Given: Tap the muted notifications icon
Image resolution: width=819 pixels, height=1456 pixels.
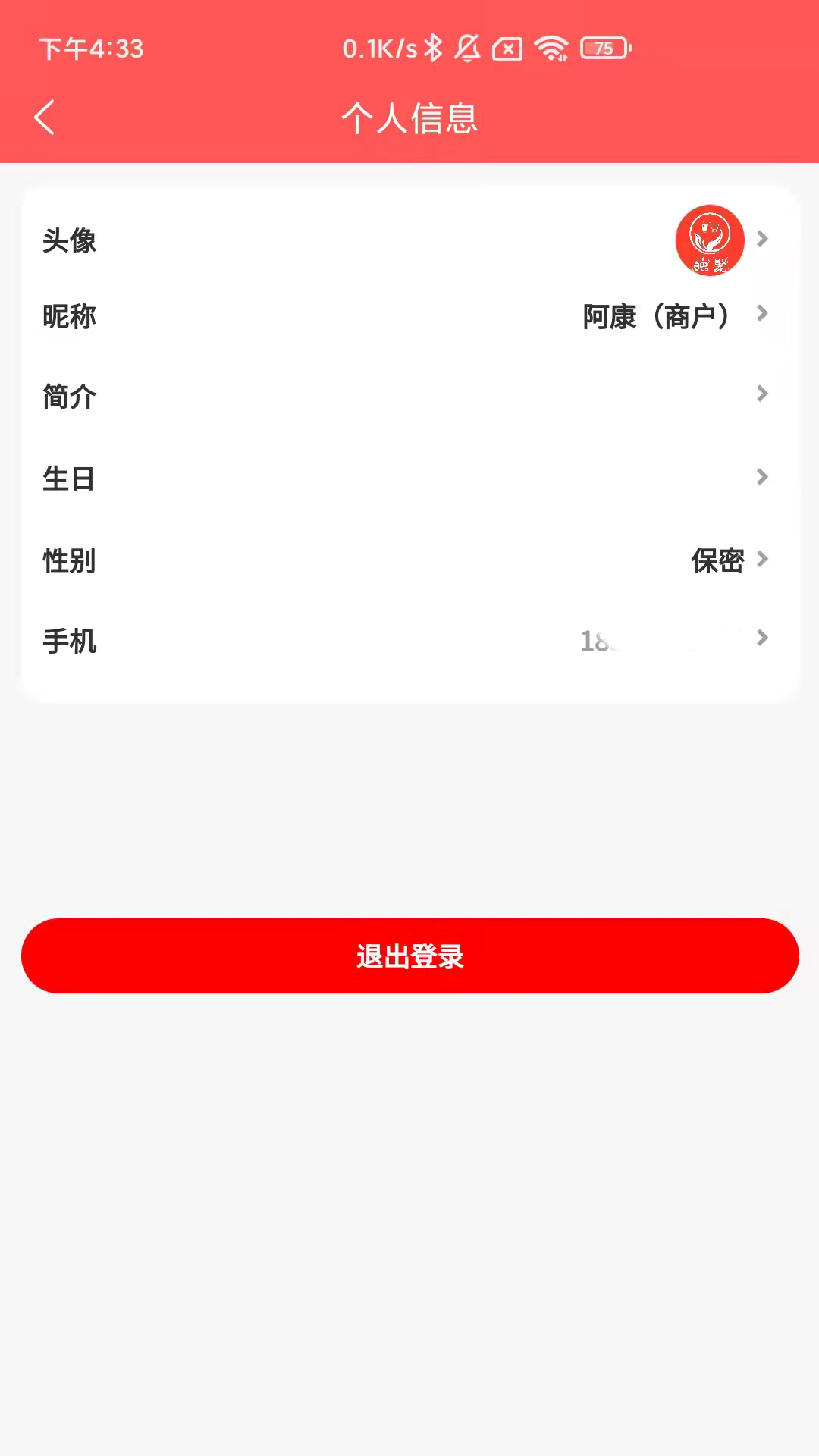Looking at the screenshot, I should 468,48.
